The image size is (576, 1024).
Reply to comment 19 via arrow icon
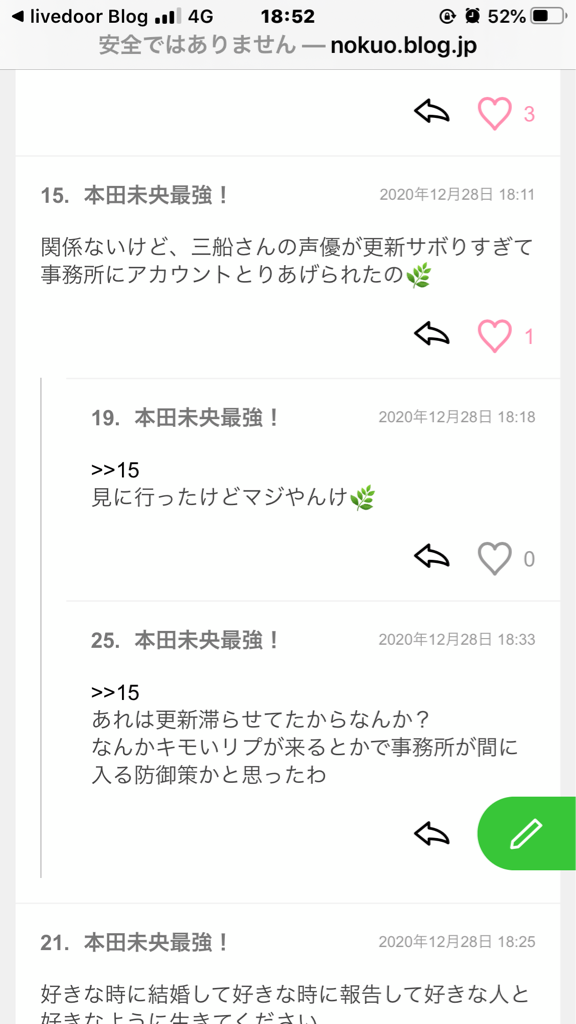(432, 557)
